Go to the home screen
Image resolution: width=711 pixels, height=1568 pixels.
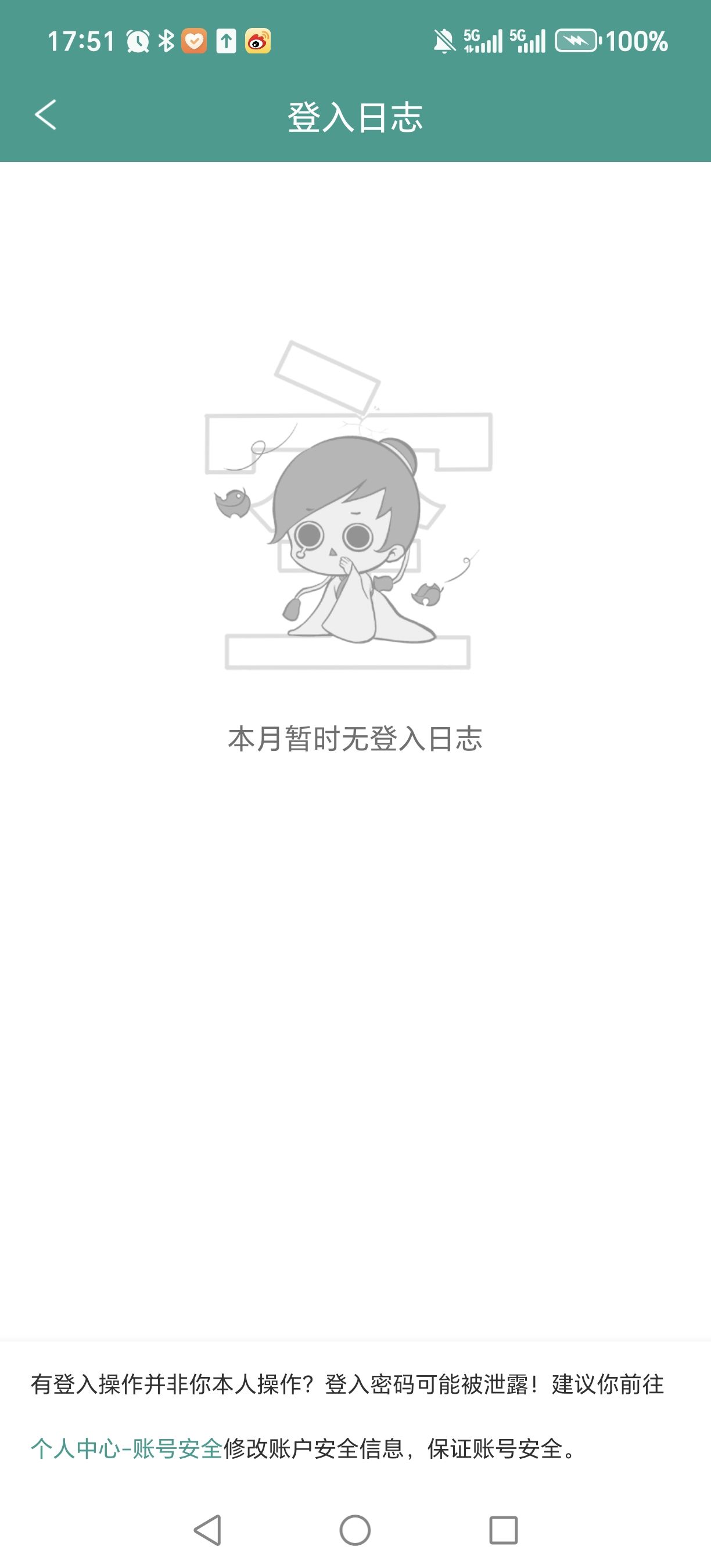(x=355, y=1530)
